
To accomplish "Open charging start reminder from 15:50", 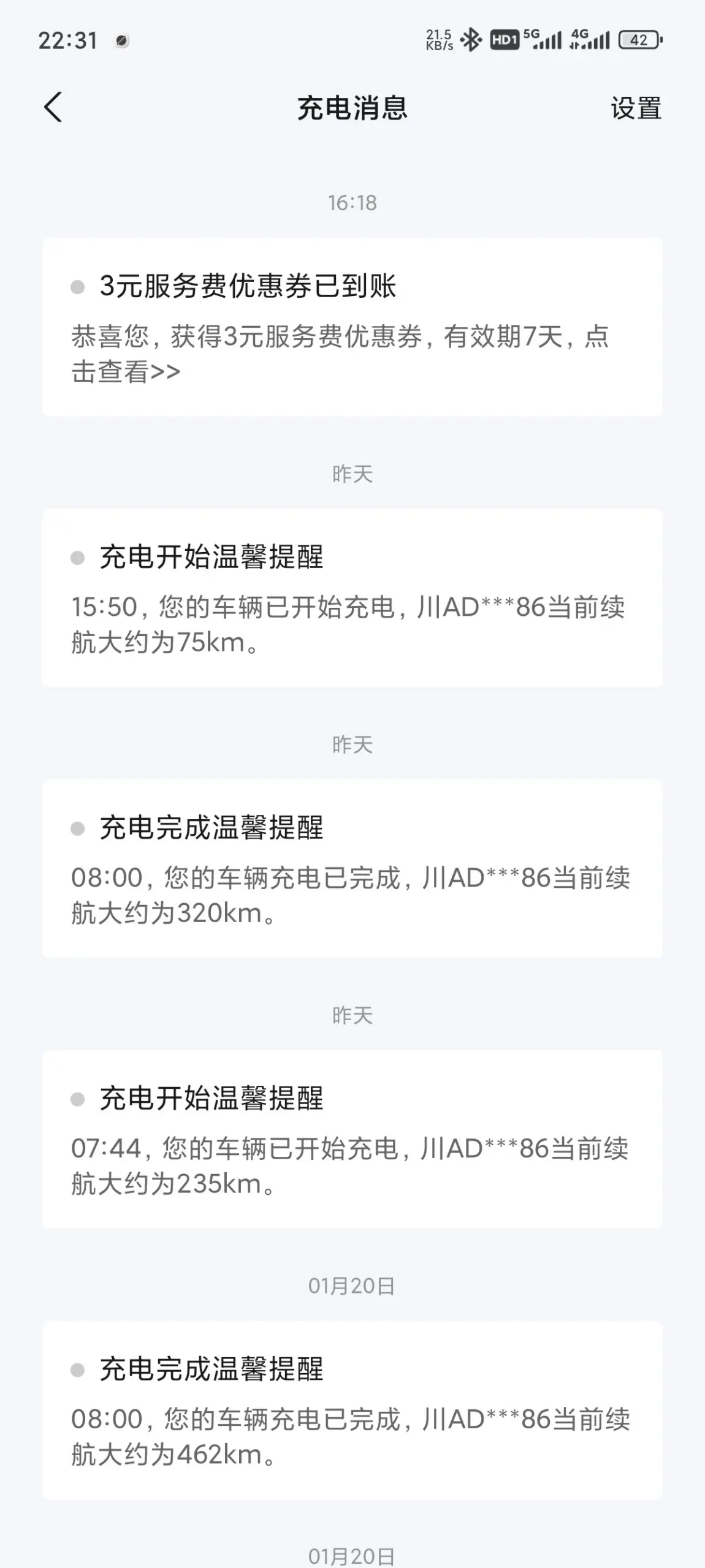I will point(352,598).
